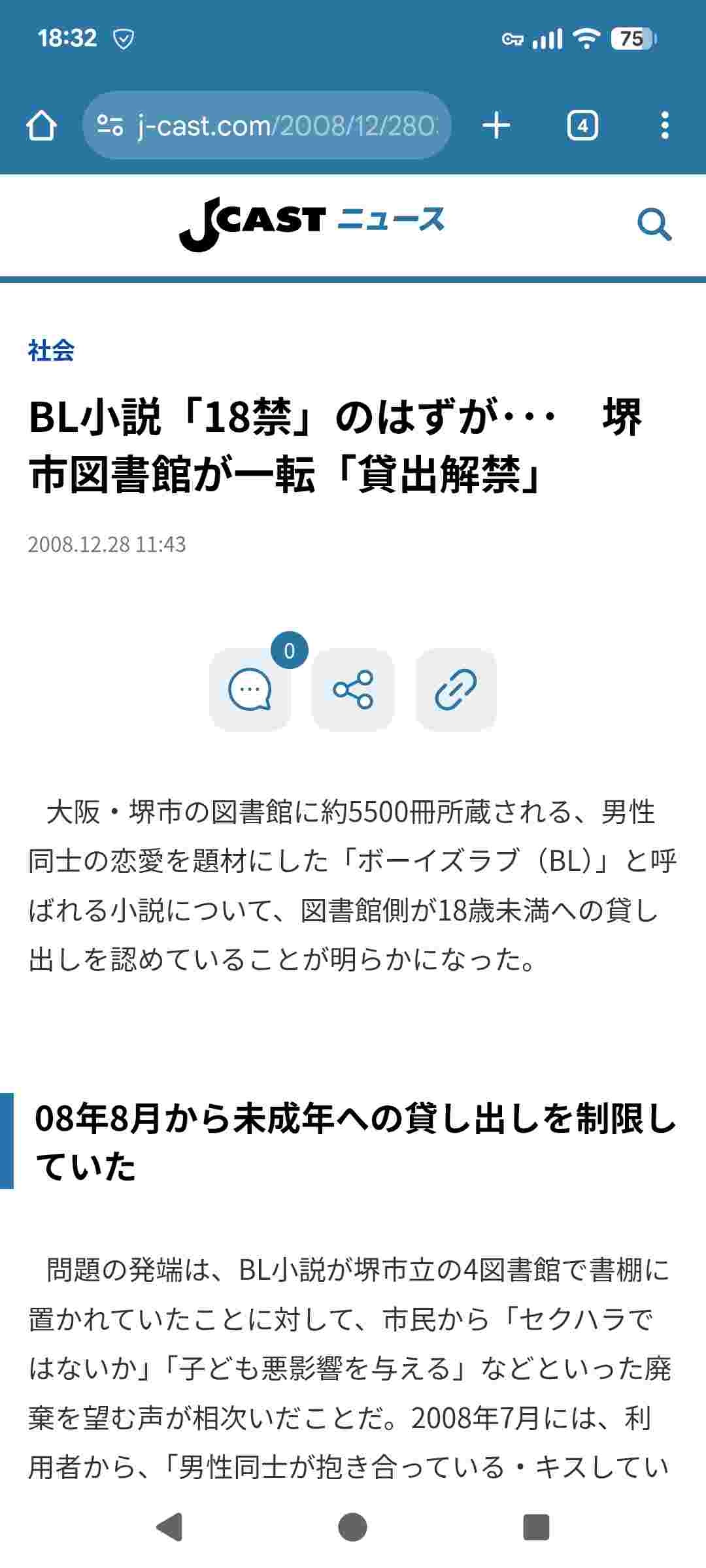Show the open tabs switcher
This screenshot has height=1568, width=706.
[582, 125]
